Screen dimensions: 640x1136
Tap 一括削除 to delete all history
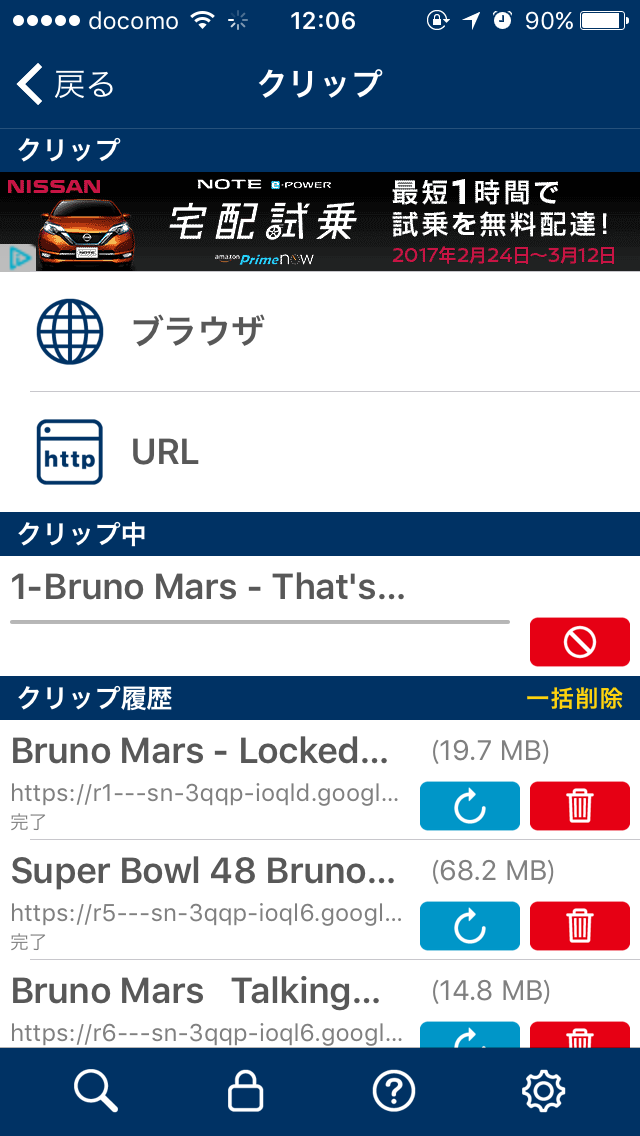click(574, 698)
